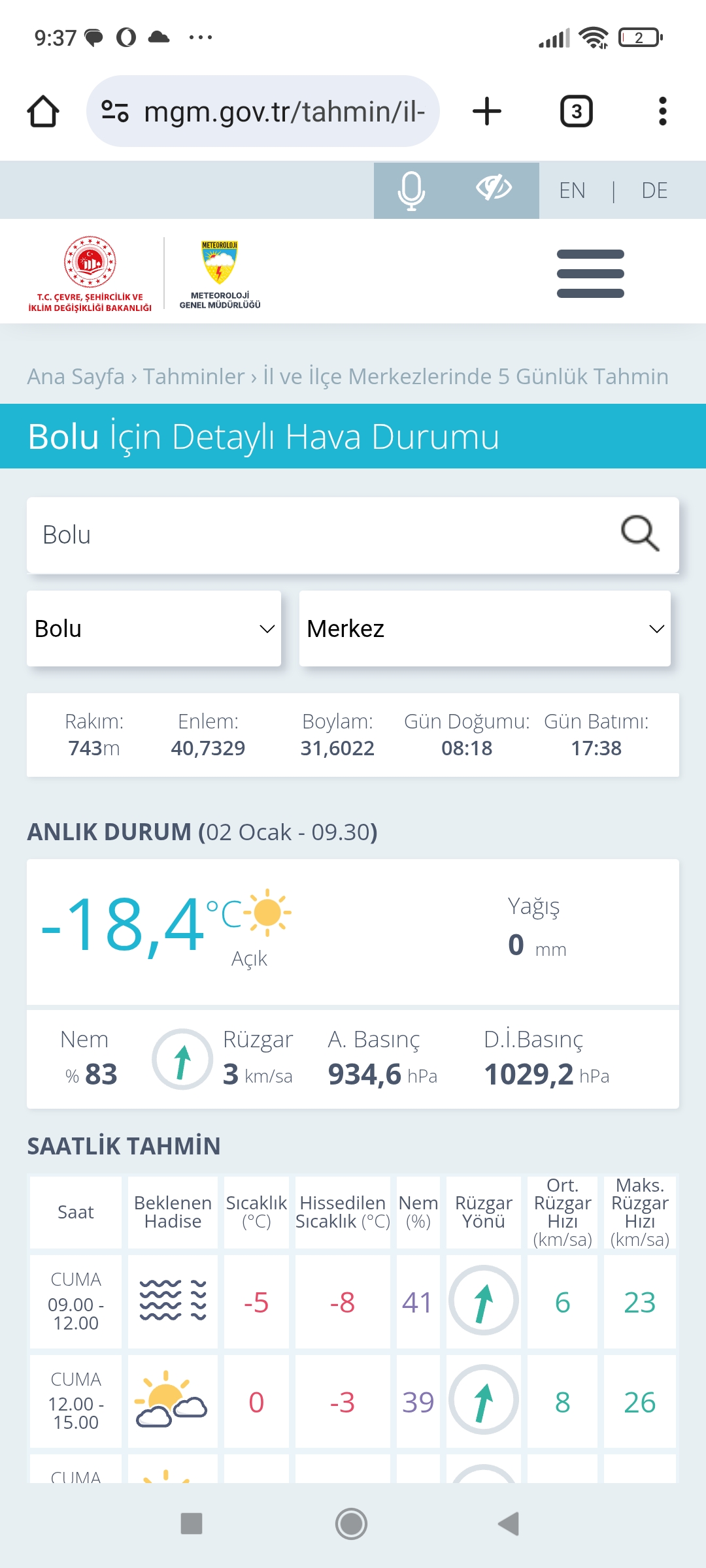Open a new browser tab
Screen dimensions: 706x1568
[x=487, y=111]
